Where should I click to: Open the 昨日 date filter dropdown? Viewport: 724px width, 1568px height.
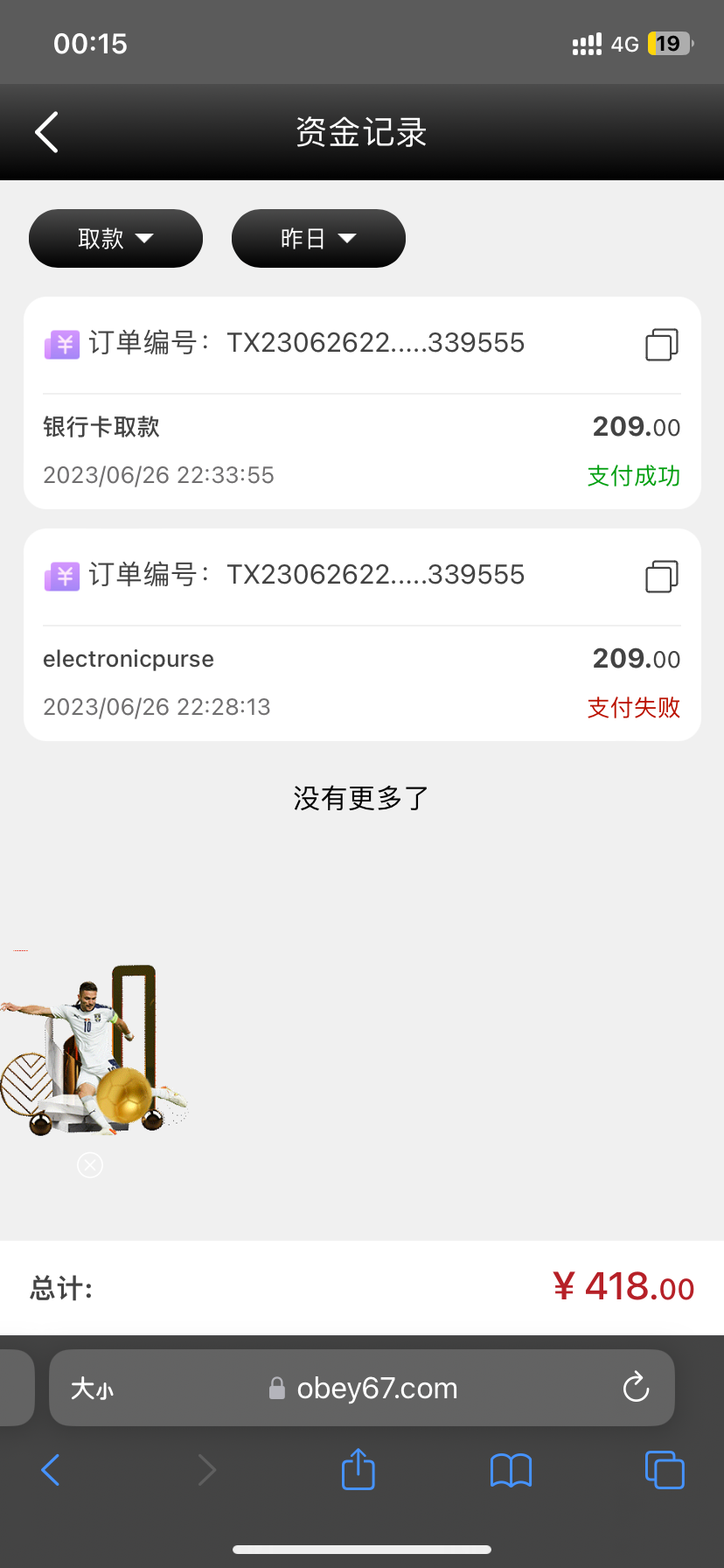[x=318, y=239]
